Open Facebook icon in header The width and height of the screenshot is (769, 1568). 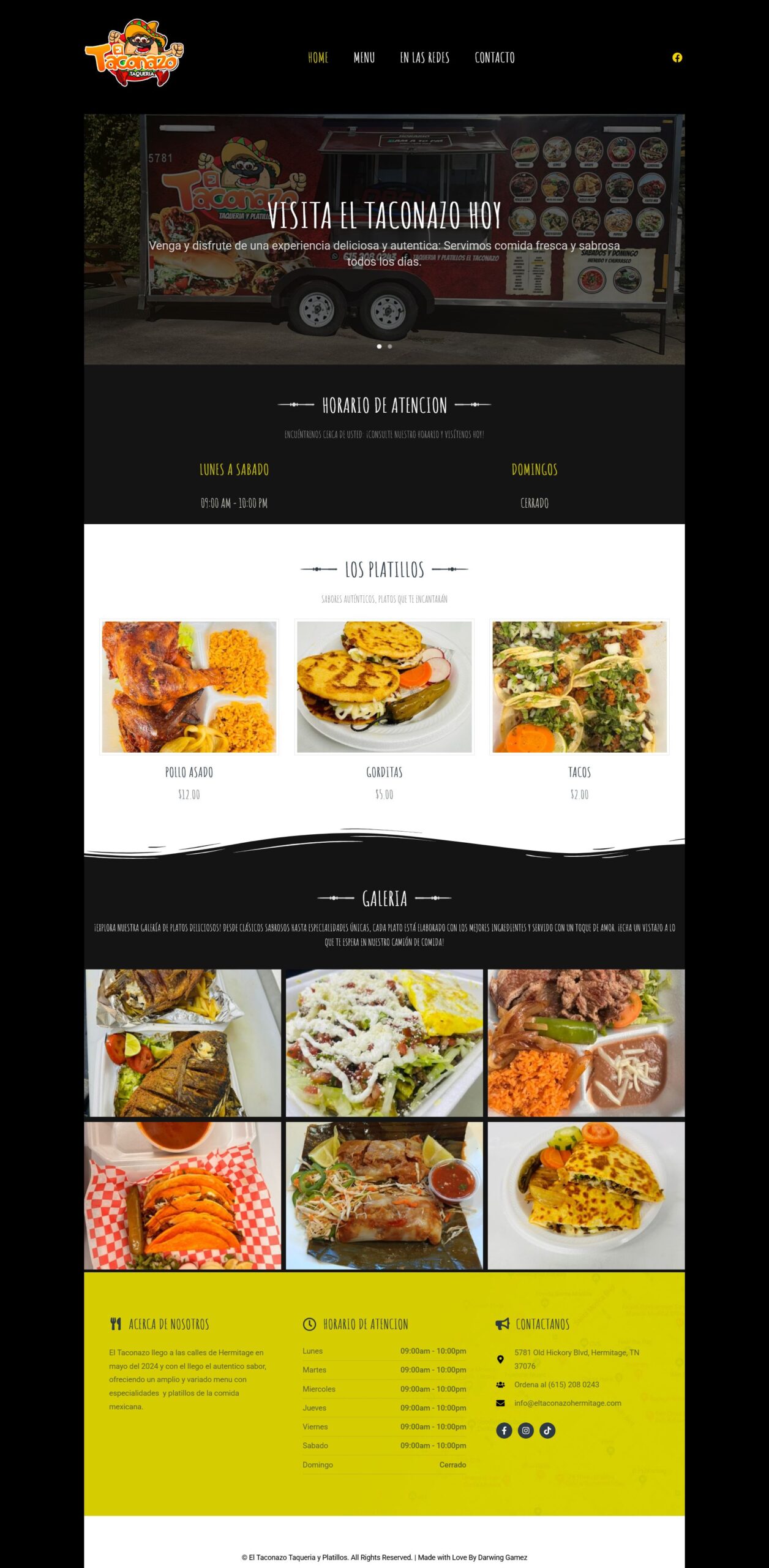click(x=677, y=58)
